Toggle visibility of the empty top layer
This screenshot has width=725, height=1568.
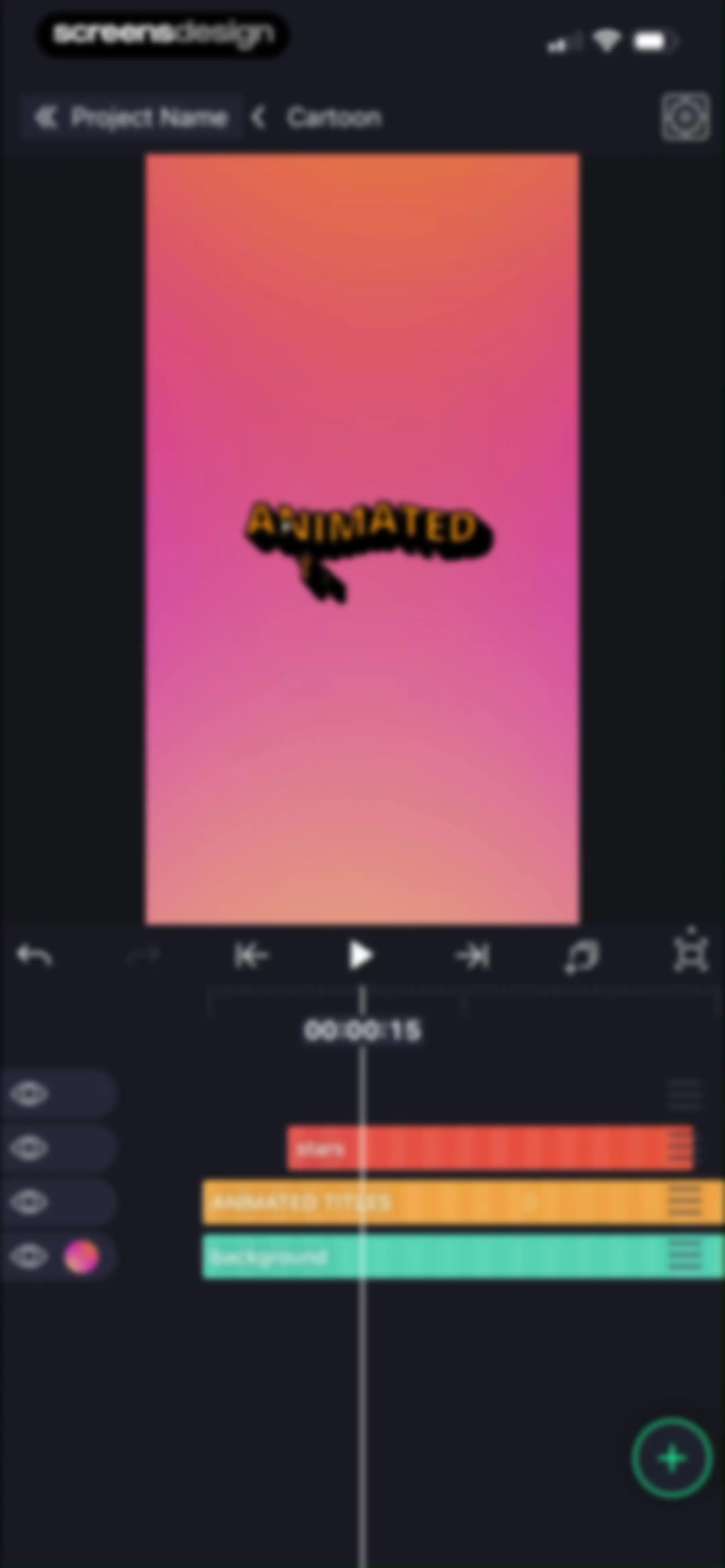29,1094
